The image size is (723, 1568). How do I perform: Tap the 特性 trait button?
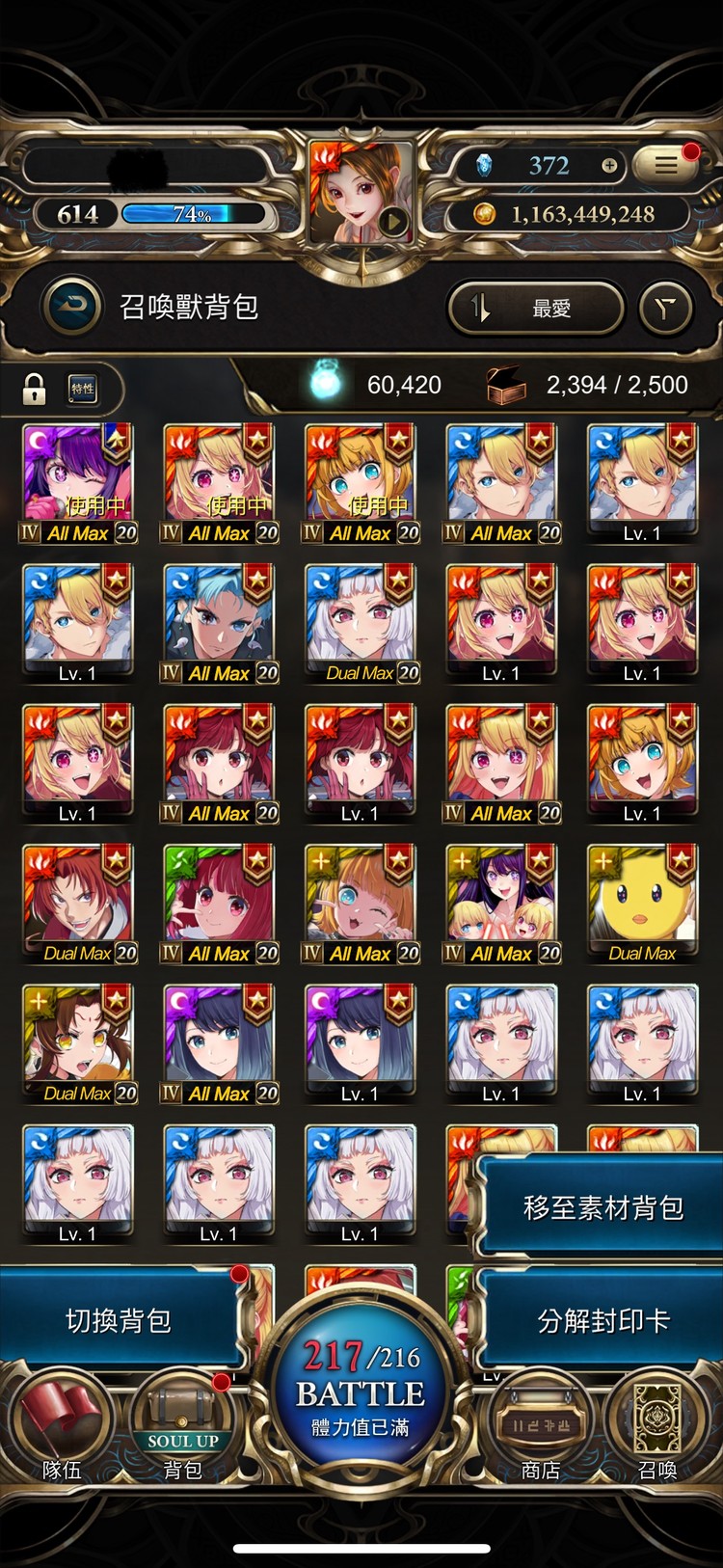pos(83,389)
